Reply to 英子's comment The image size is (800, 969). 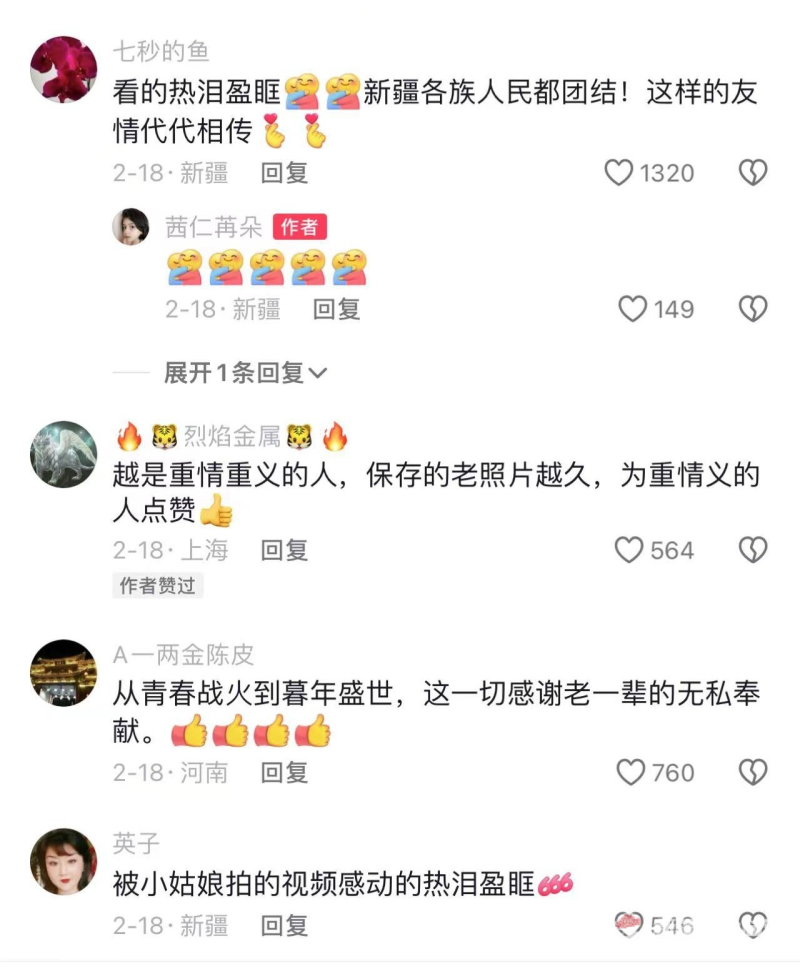pos(284,925)
